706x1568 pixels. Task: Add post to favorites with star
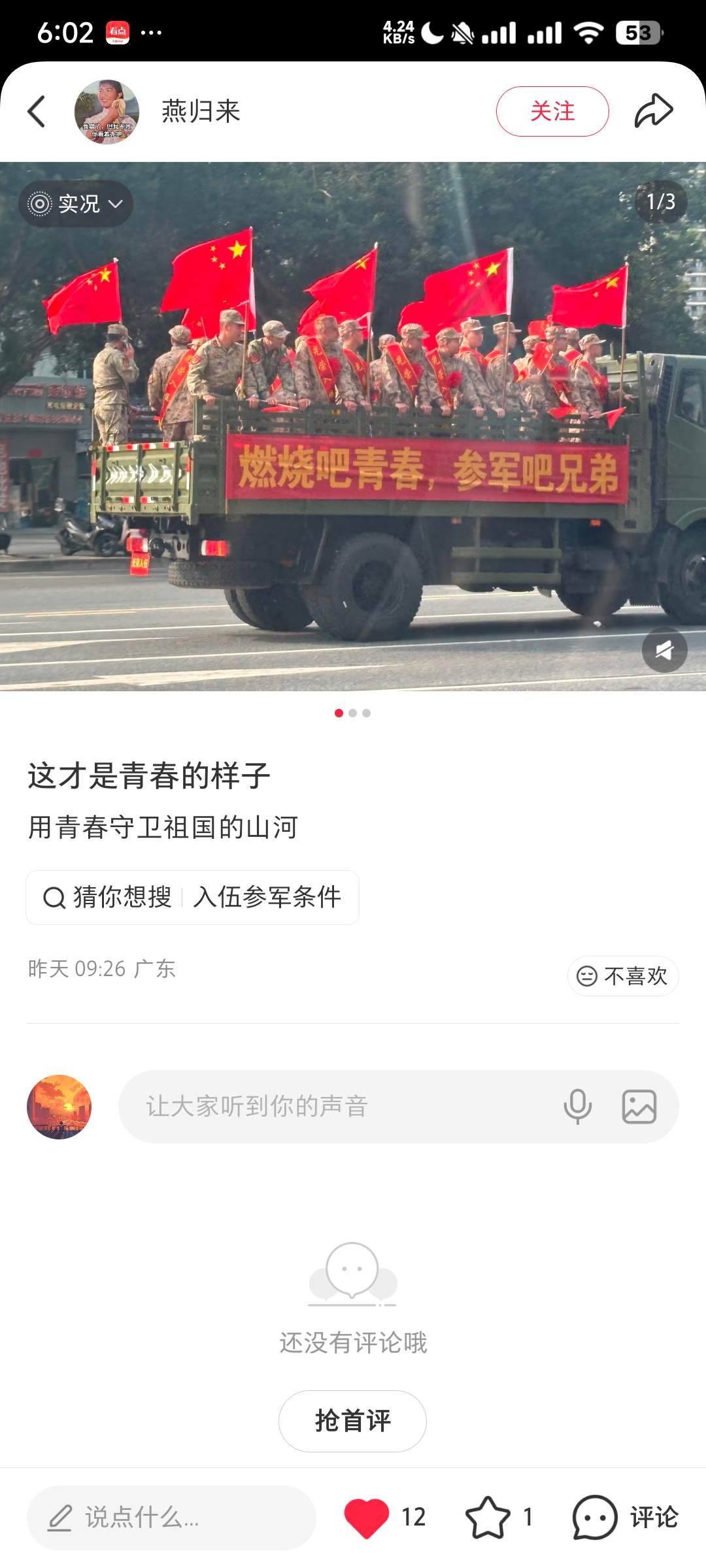tap(488, 1518)
